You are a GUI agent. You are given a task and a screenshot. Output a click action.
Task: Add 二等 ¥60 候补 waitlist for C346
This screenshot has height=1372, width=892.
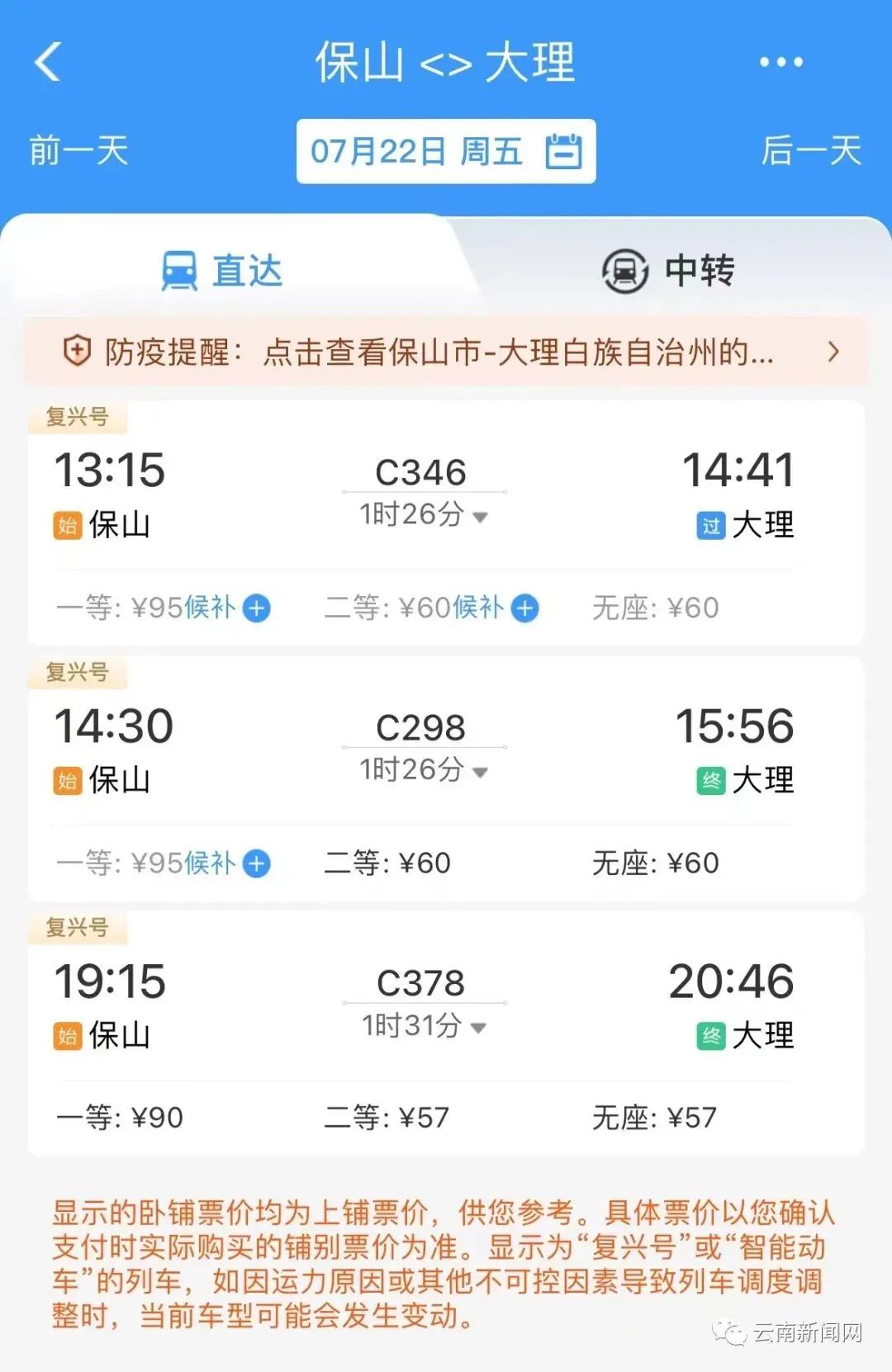[x=525, y=608]
